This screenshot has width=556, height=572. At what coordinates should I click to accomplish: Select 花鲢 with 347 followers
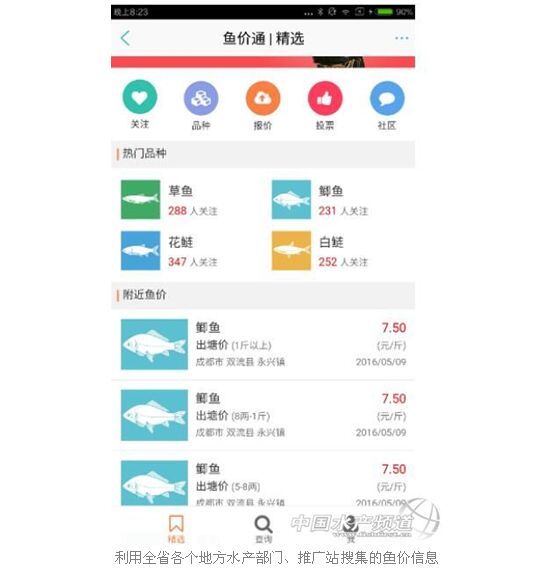[170, 251]
